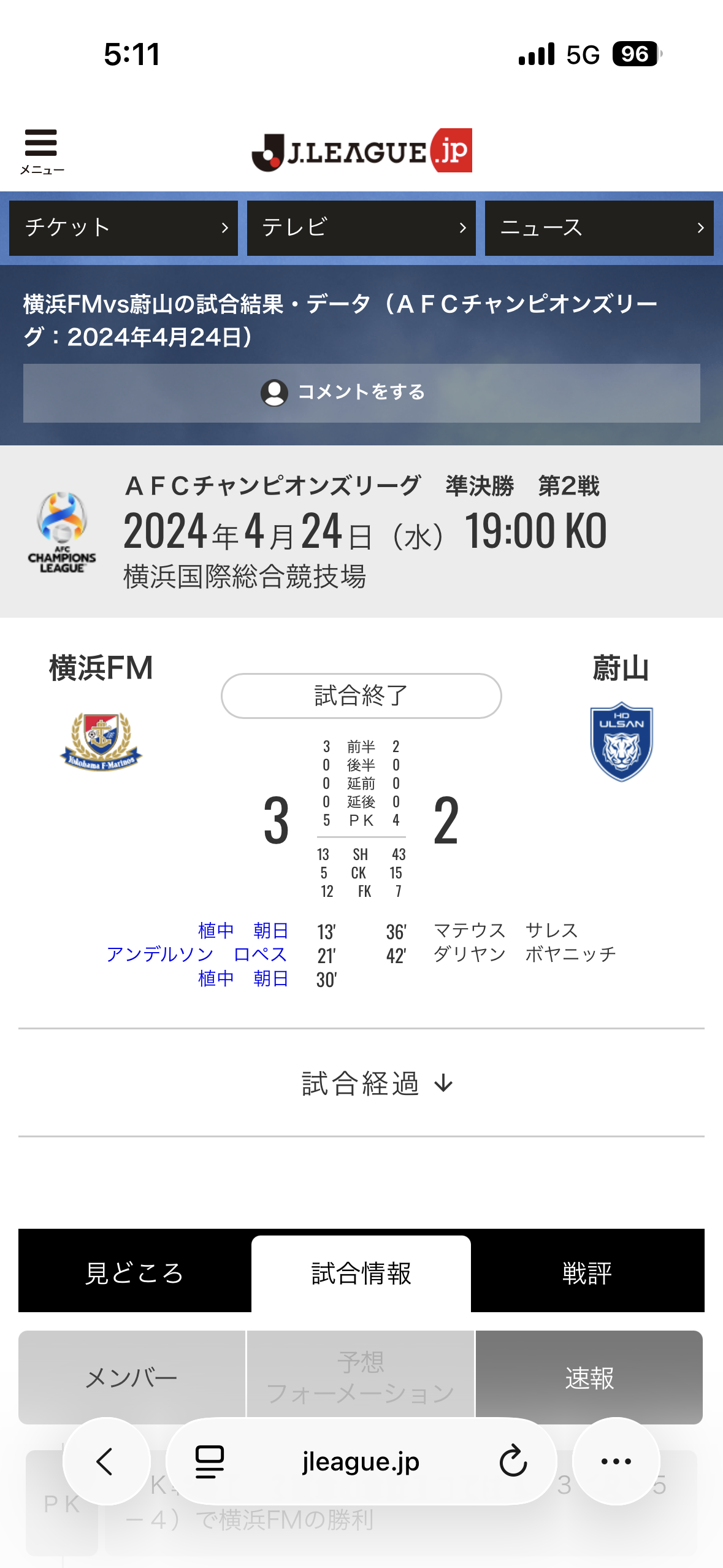This screenshot has width=723, height=1568.
Task: Reload the jleague.jp page
Action: pyautogui.click(x=513, y=1461)
